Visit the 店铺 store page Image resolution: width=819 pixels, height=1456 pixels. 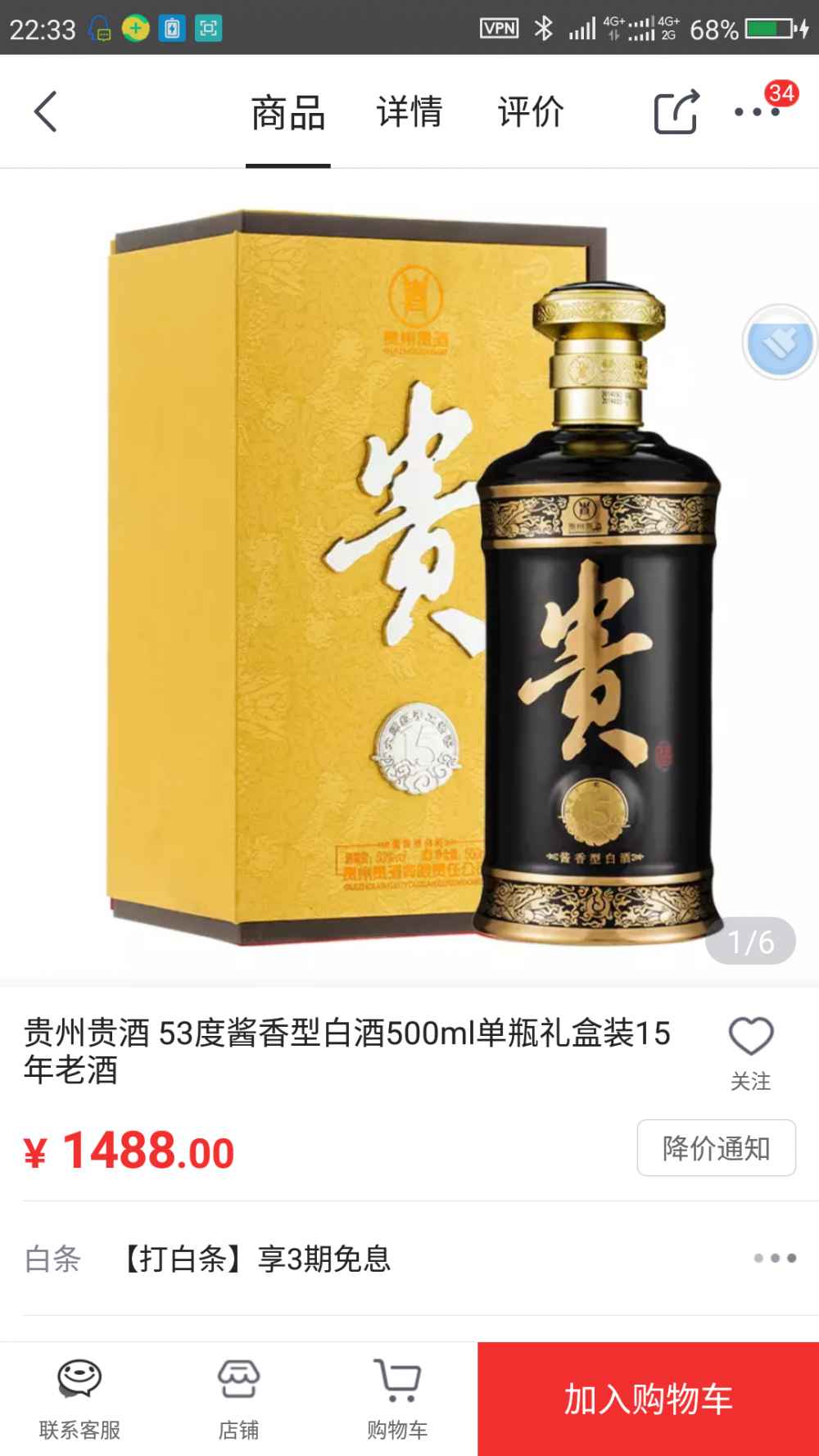click(x=238, y=1399)
